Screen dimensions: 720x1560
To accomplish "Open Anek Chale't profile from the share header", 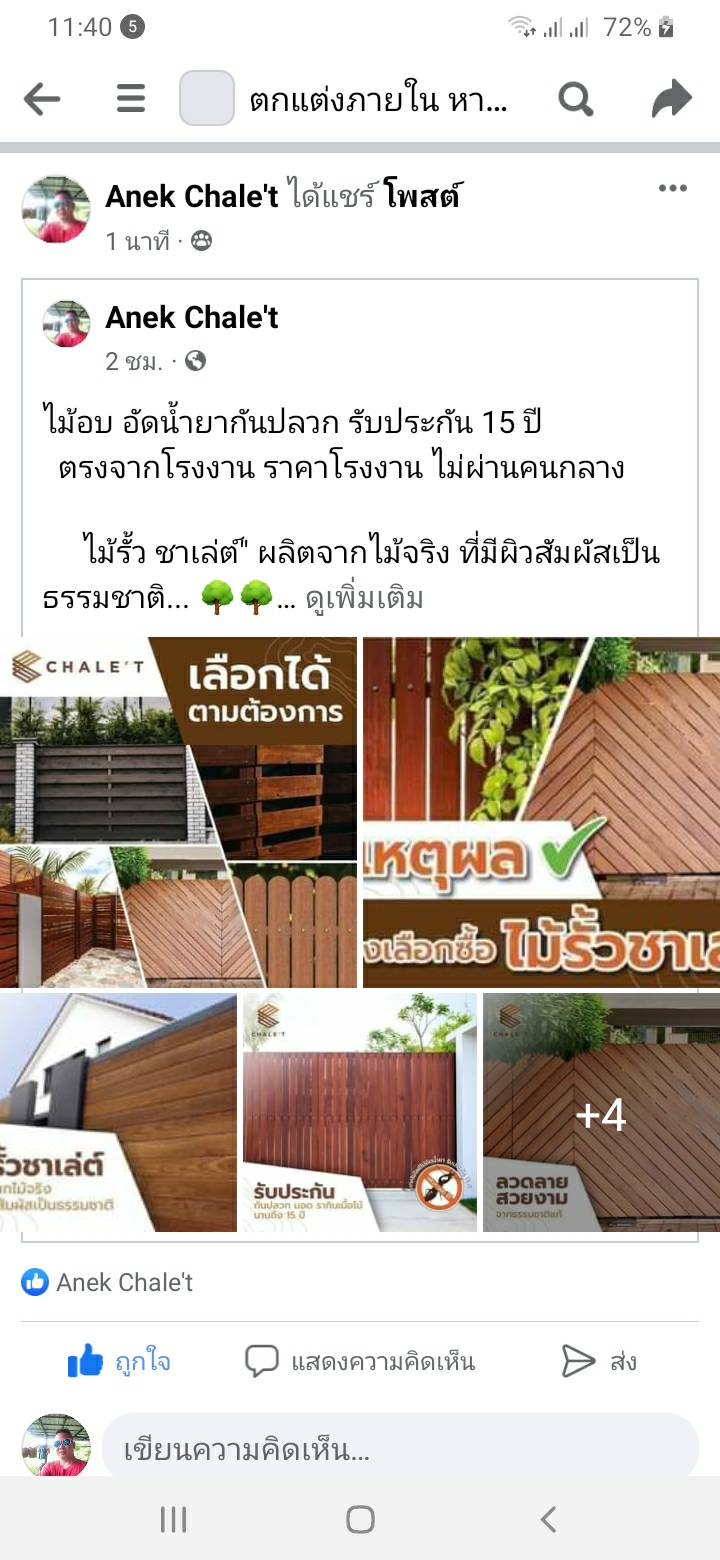I will 191,196.
